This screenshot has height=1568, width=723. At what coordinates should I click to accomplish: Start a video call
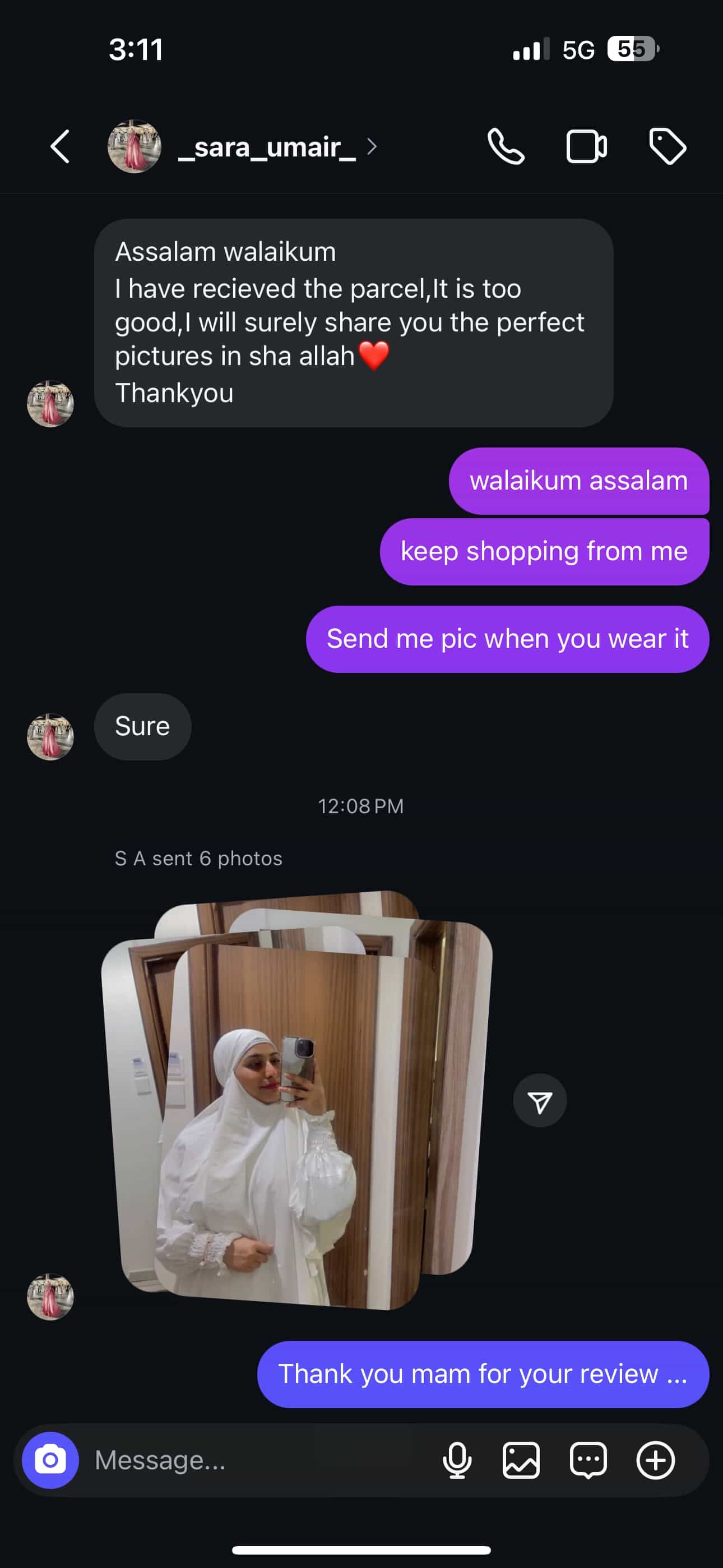pyautogui.click(x=586, y=147)
